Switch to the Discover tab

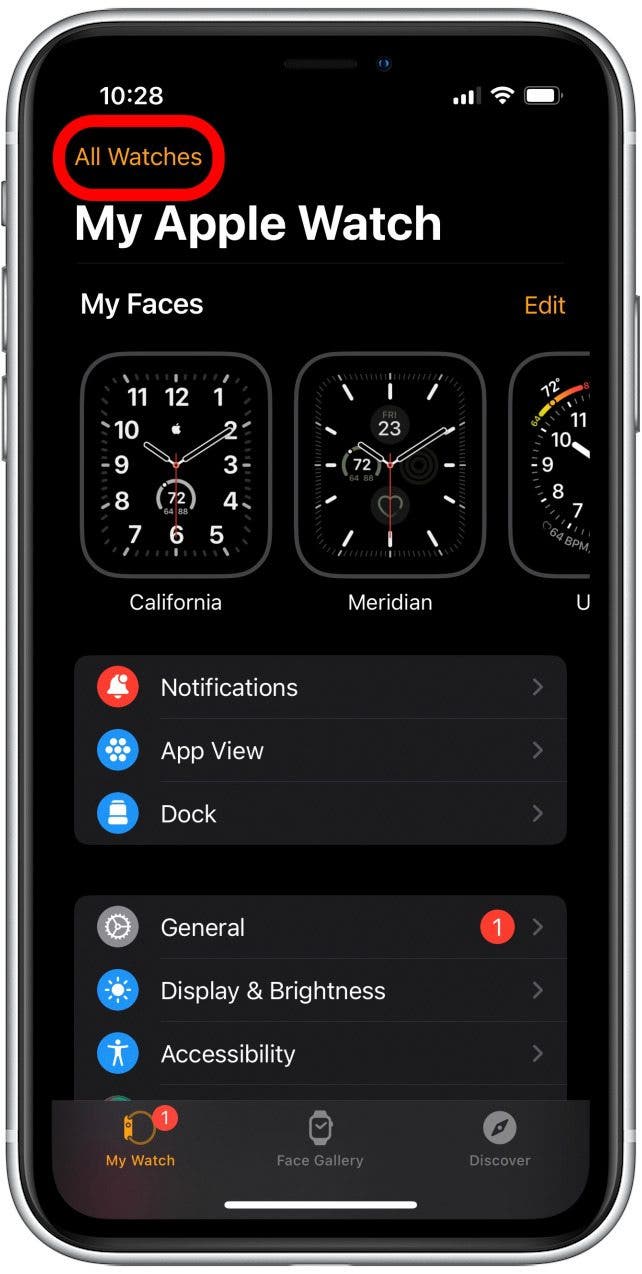500,1138
